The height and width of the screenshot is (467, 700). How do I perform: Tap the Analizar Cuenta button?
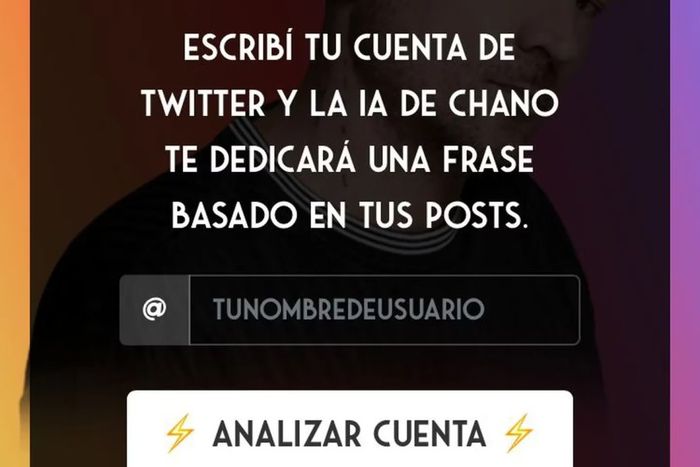349,433
